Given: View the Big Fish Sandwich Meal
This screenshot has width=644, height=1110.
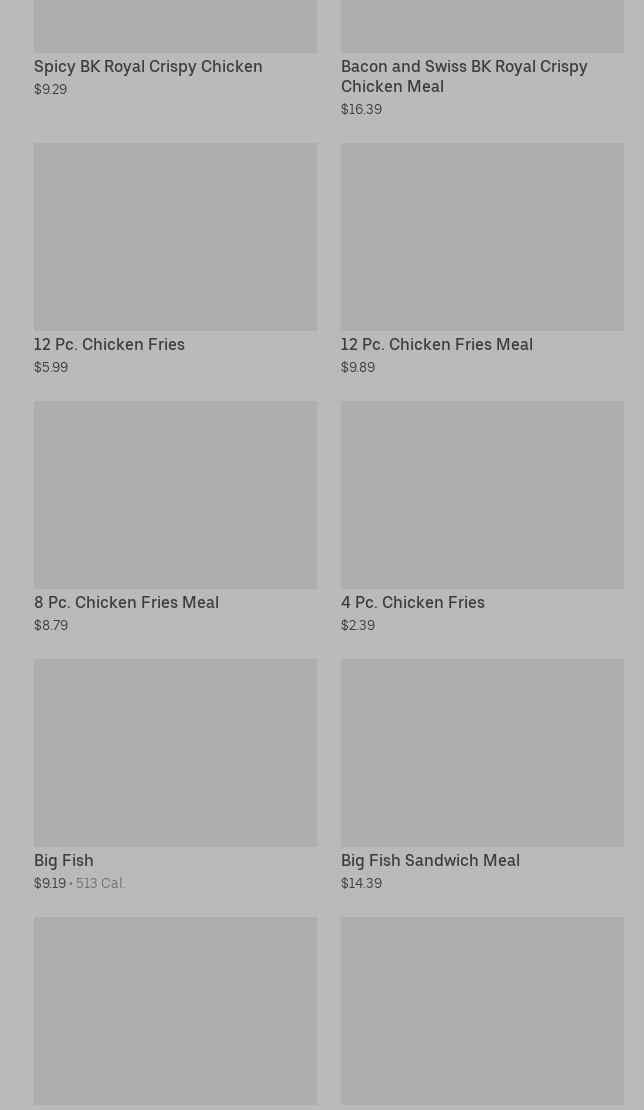Looking at the screenshot, I should (x=483, y=775).
